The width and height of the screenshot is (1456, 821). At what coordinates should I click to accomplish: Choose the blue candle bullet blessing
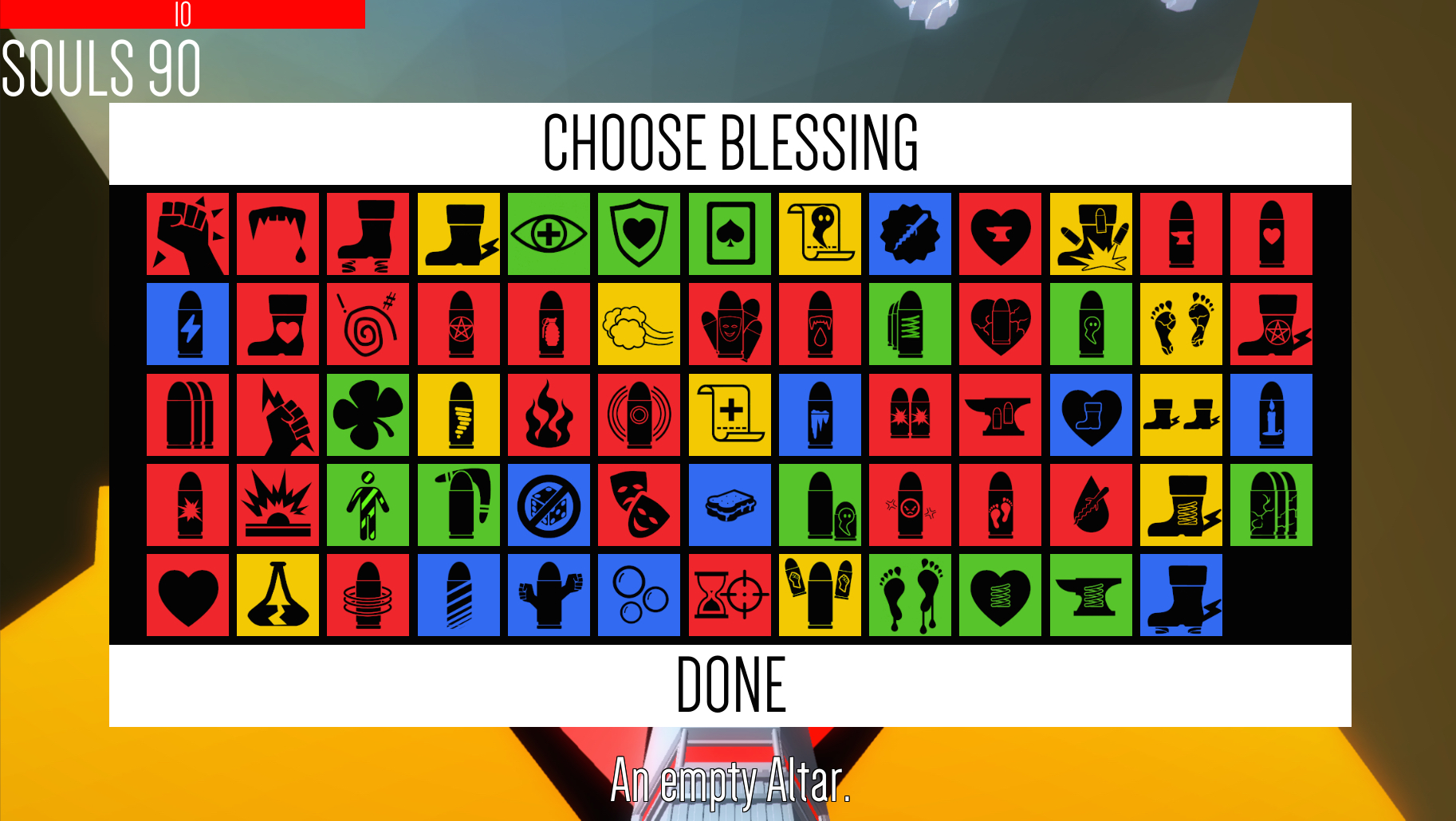point(1271,414)
